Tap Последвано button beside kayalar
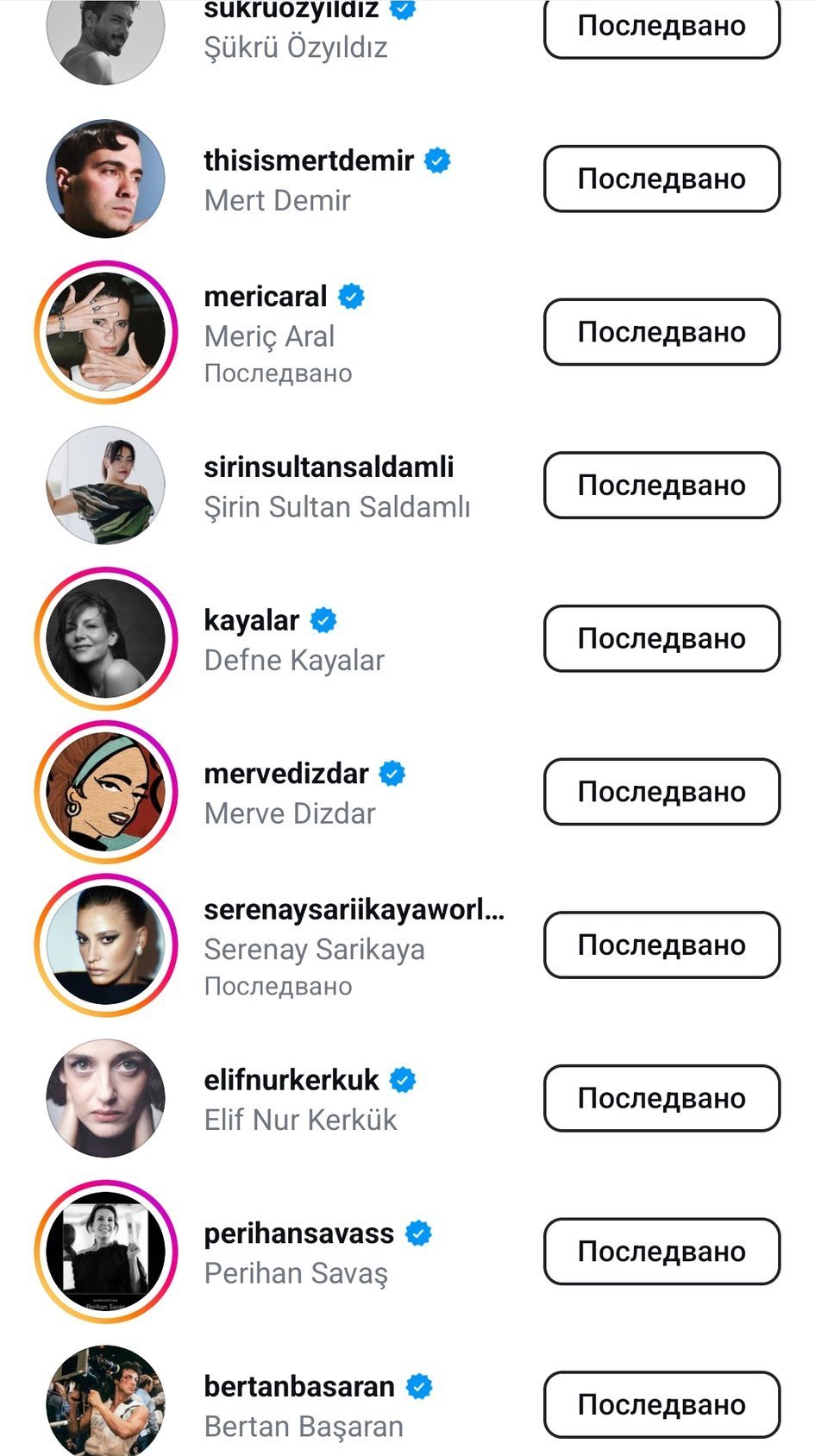Image resolution: width=815 pixels, height=1456 pixels. pyautogui.click(x=661, y=638)
